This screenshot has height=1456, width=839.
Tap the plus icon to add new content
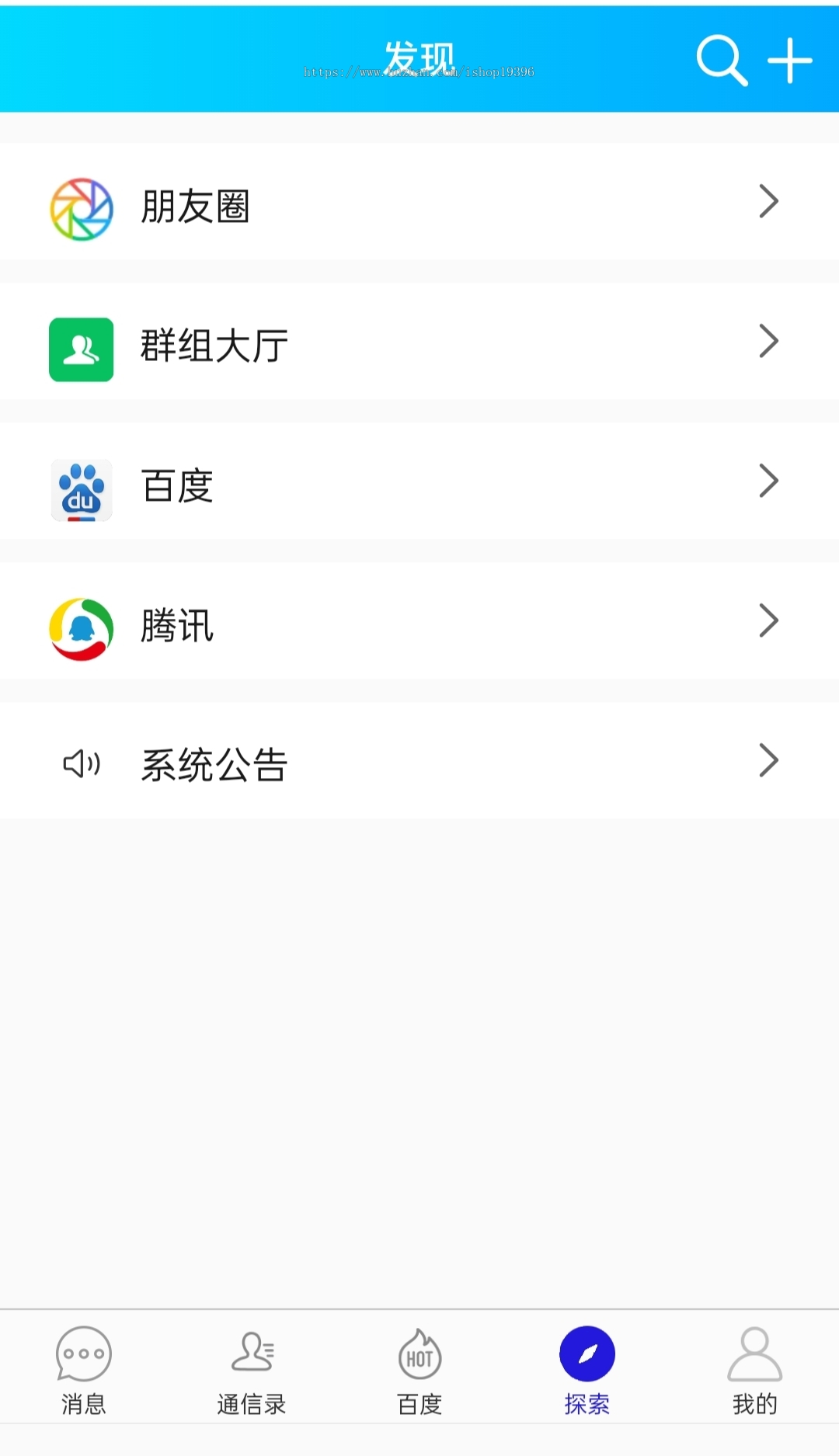click(x=789, y=62)
